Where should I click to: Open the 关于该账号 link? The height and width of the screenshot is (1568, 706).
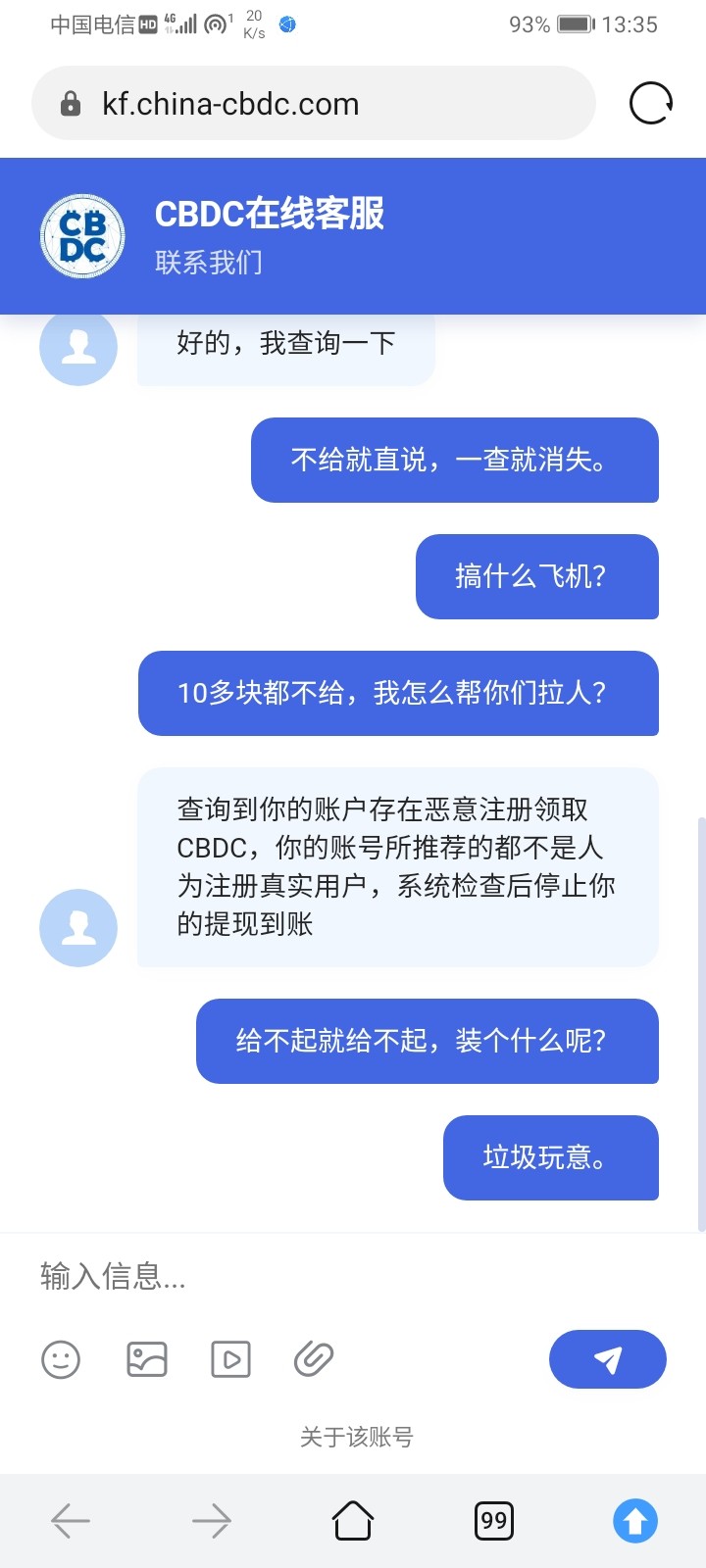click(357, 1437)
